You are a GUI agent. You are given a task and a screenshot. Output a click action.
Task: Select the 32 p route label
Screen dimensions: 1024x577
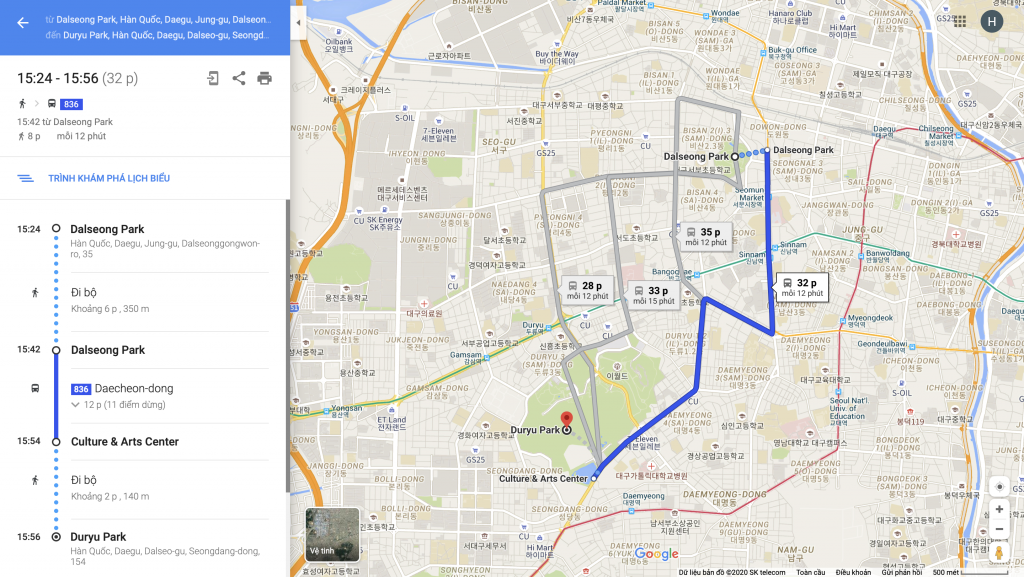click(x=801, y=288)
